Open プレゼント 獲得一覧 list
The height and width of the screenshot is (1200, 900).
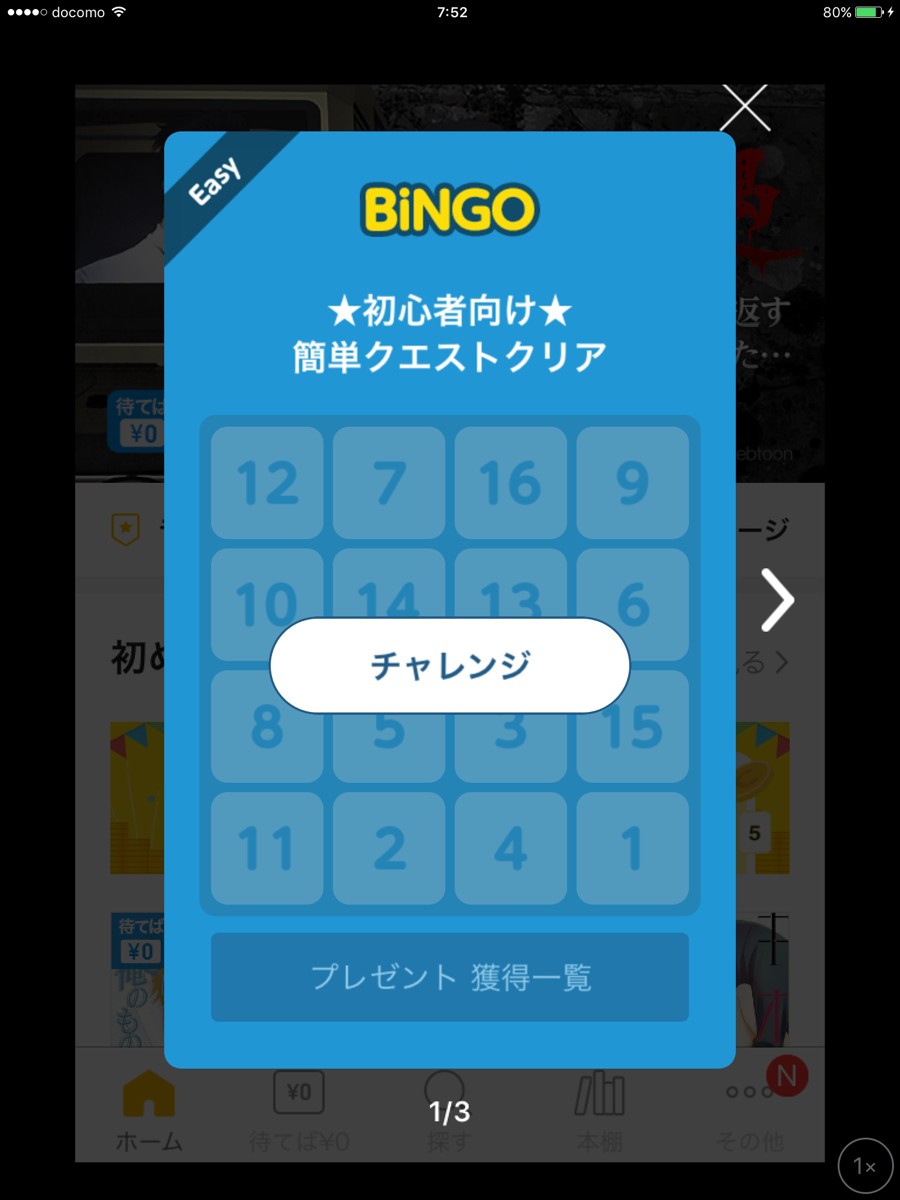pos(449,977)
